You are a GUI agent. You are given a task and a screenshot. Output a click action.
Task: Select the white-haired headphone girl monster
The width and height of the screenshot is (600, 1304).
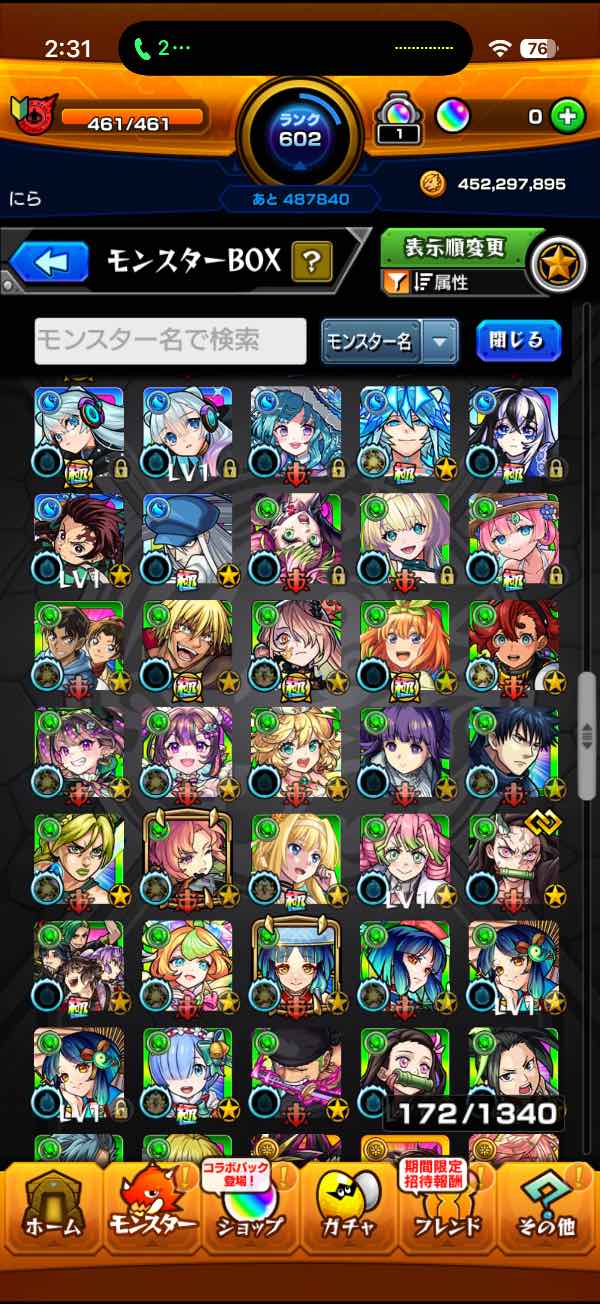(78, 432)
